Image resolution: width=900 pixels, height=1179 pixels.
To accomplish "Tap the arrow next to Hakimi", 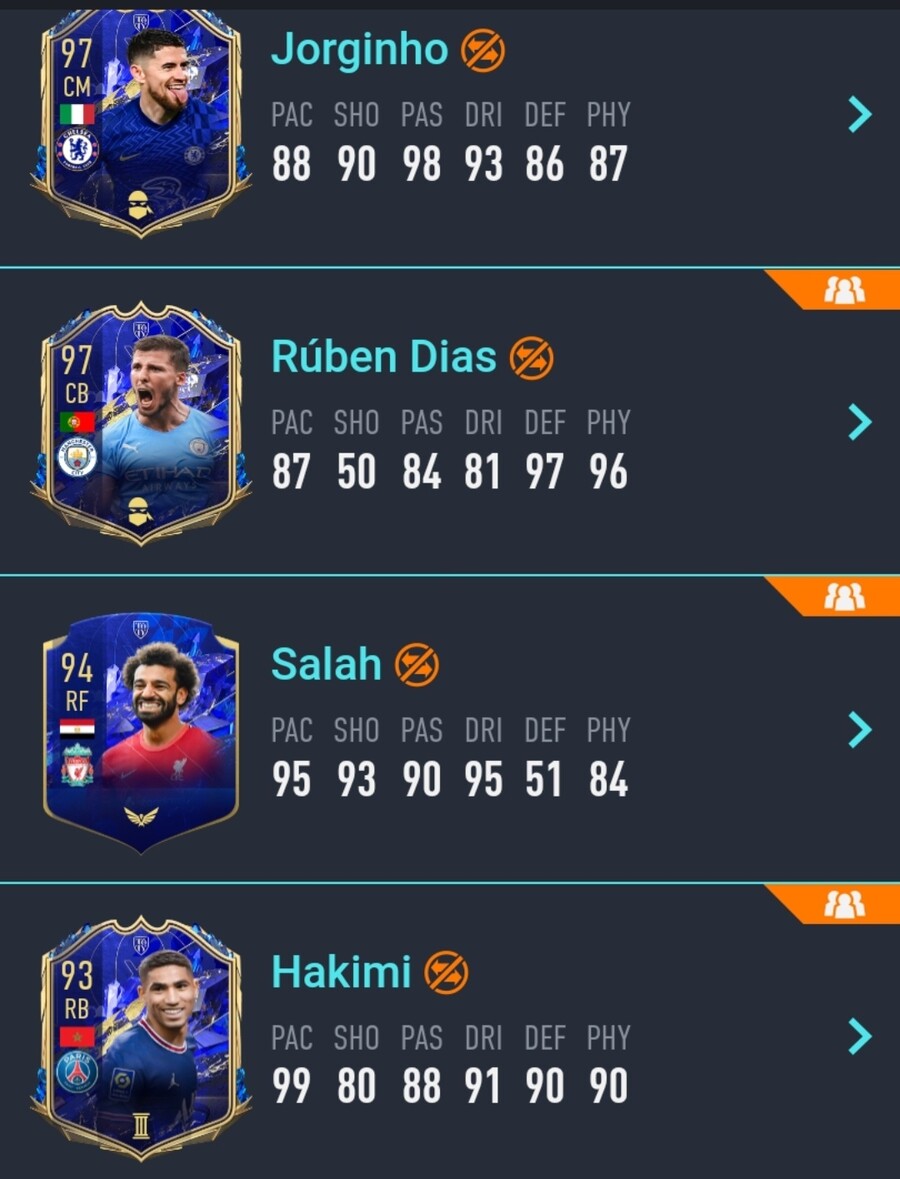I will 859,1036.
